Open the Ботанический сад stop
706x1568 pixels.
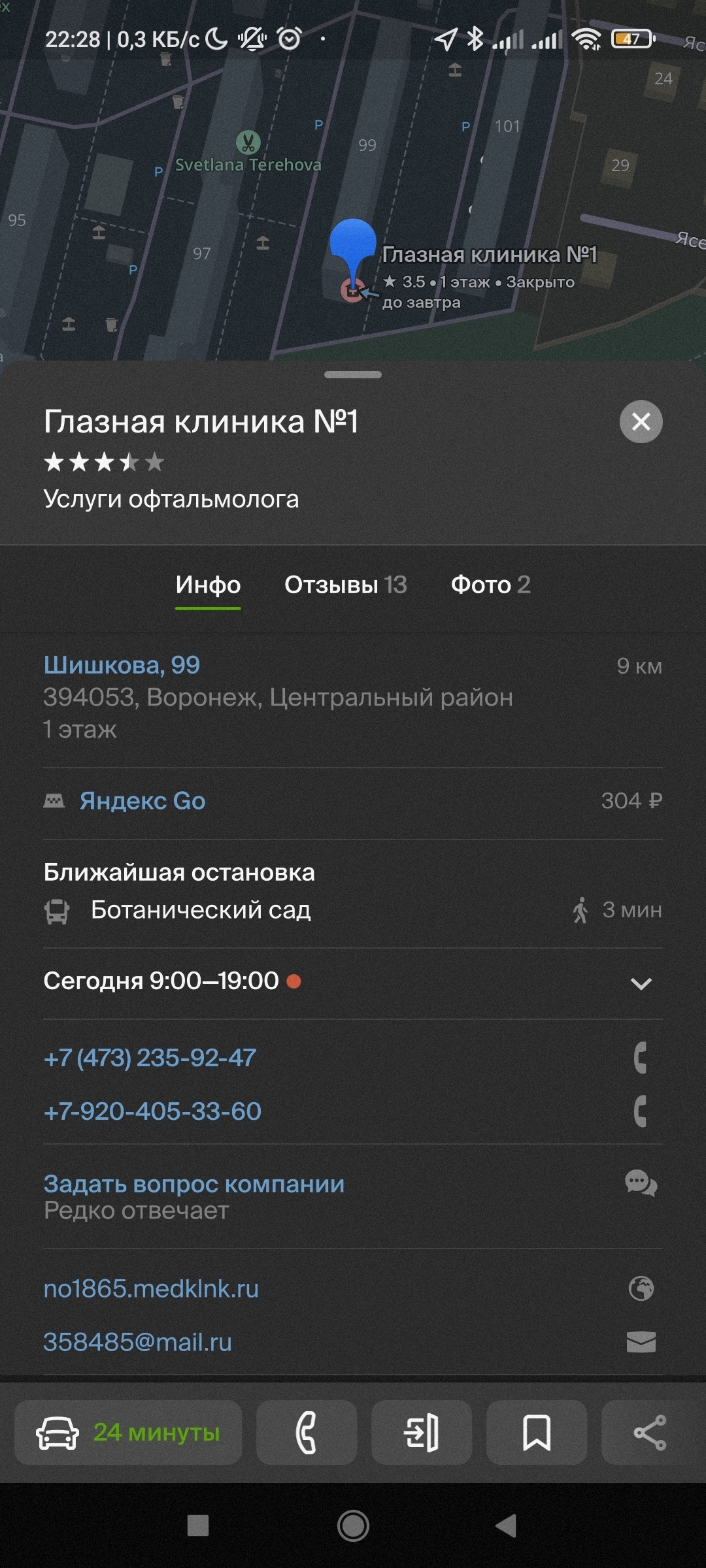[201, 910]
